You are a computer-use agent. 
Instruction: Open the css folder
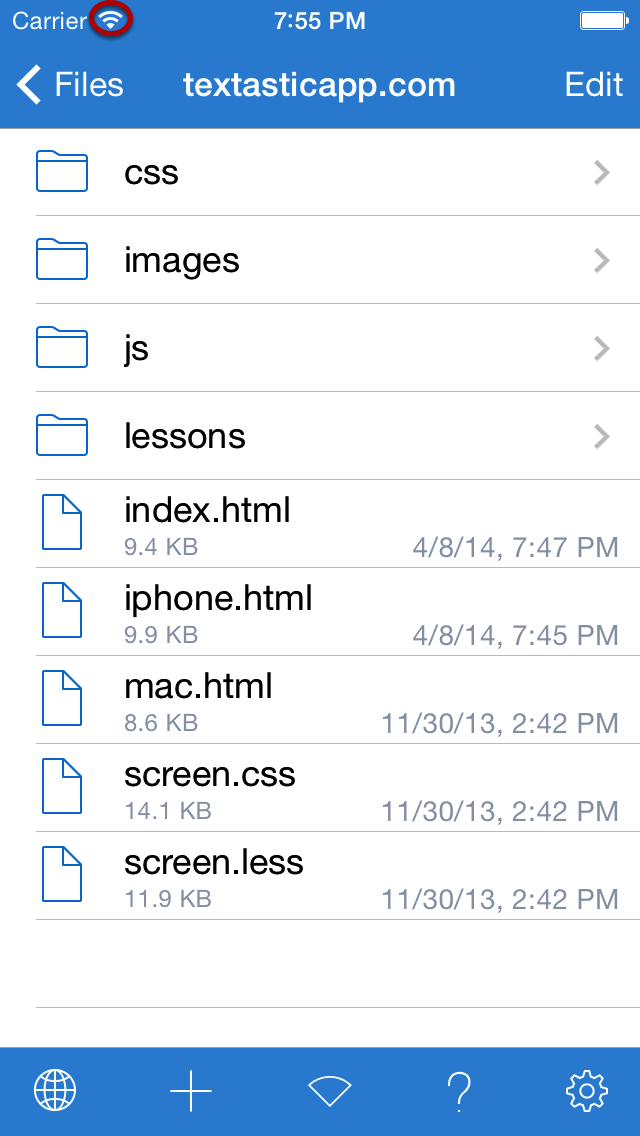pos(320,172)
